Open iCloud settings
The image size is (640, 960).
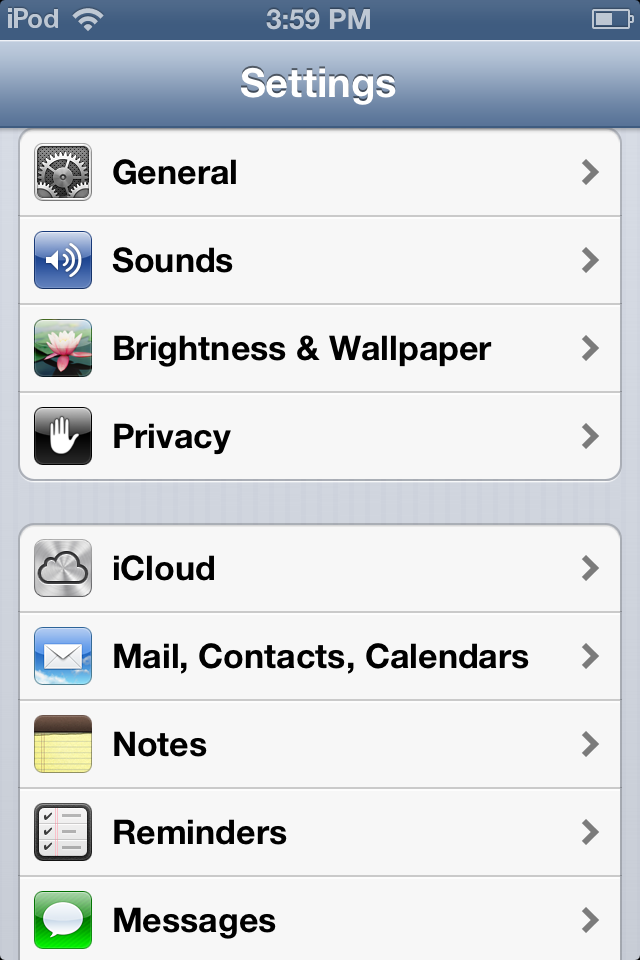[x=320, y=569]
